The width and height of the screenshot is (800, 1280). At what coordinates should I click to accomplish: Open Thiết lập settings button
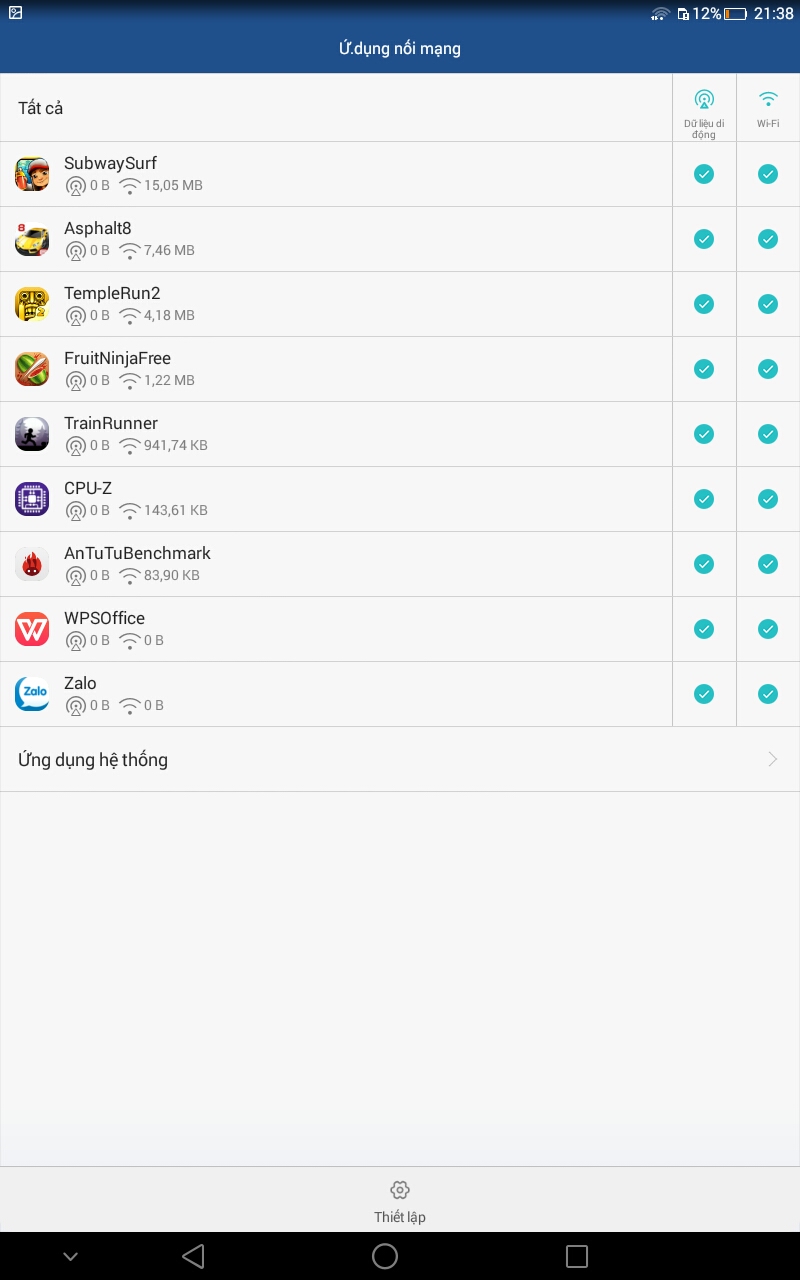tap(400, 1200)
